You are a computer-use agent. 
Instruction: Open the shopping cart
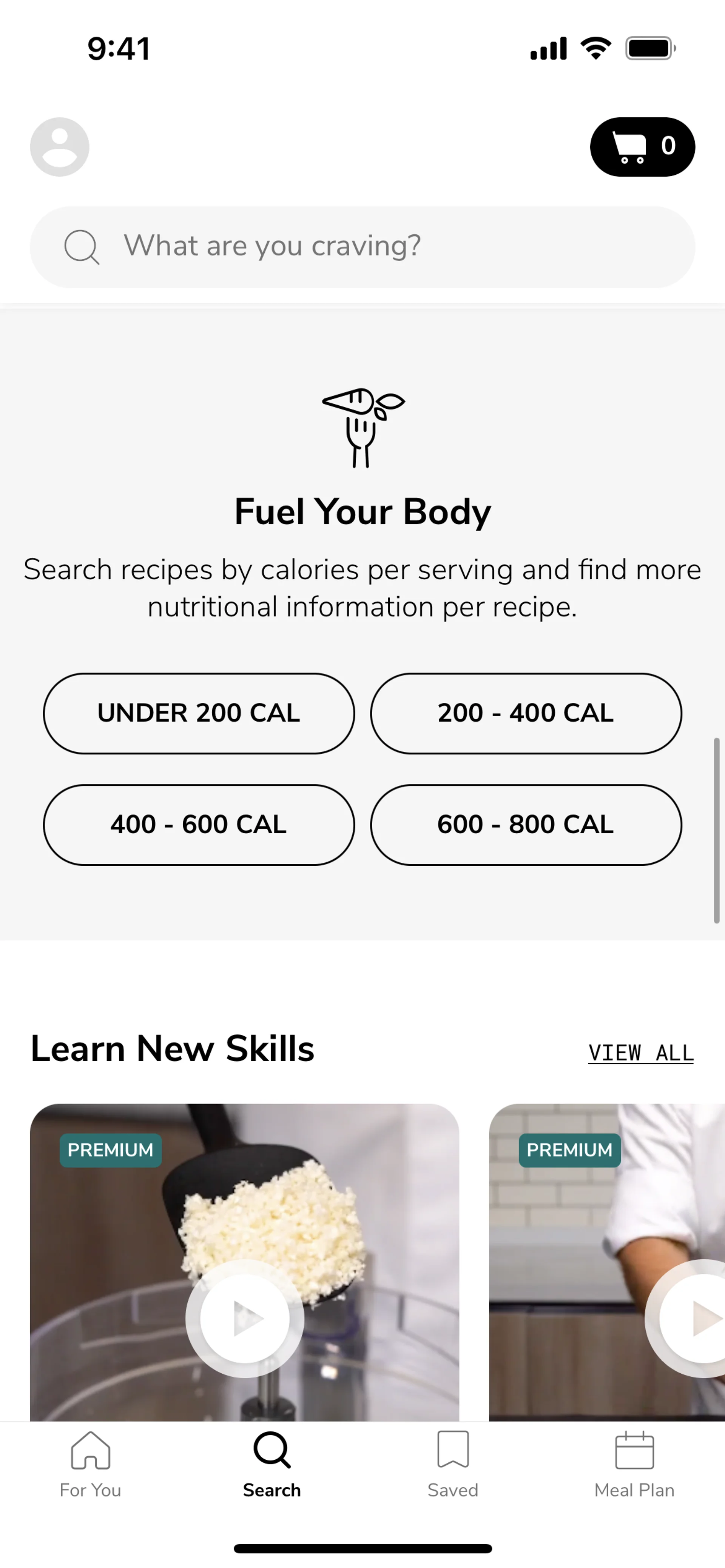tap(642, 147)
